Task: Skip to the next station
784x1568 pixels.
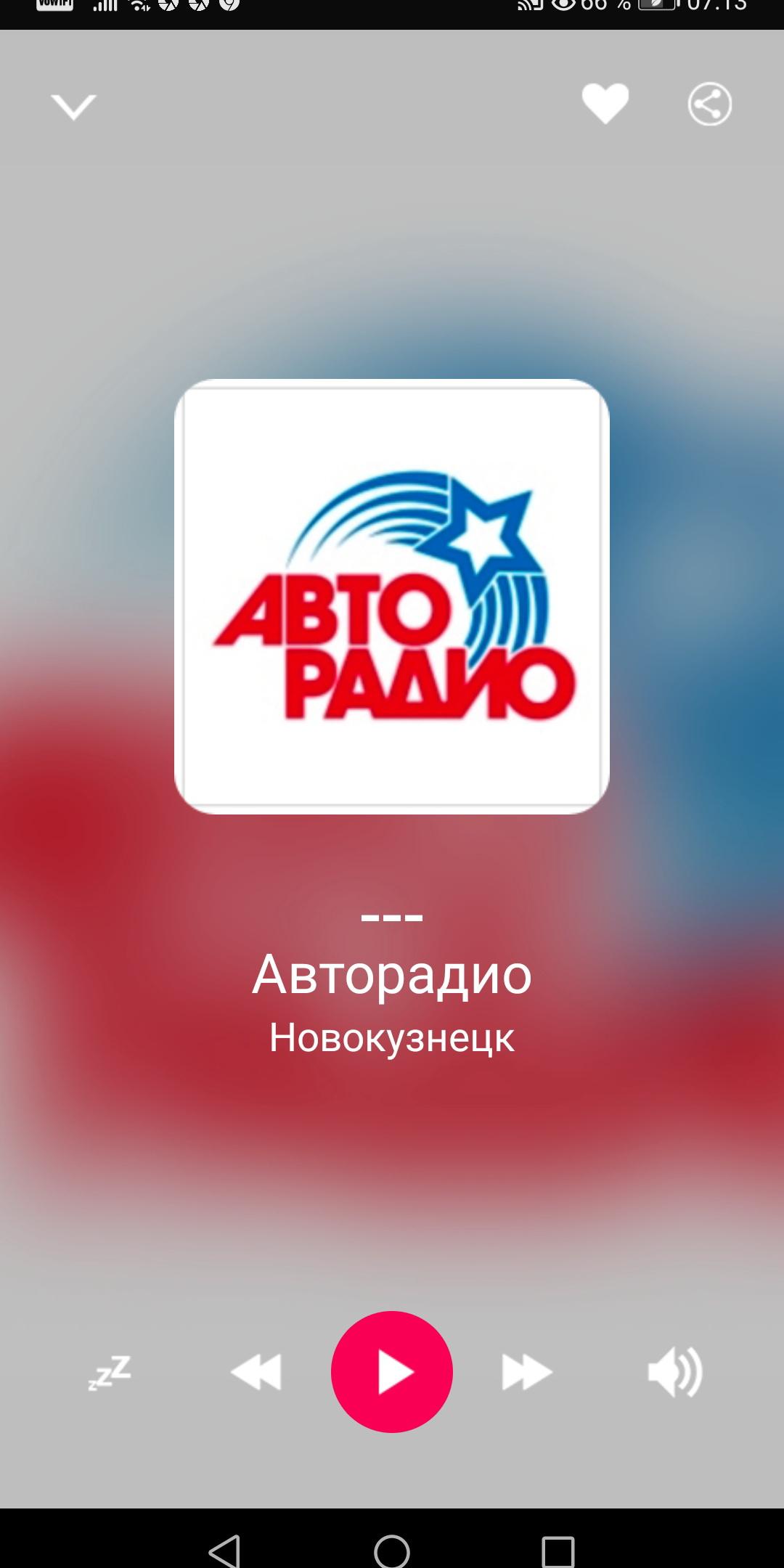Action: 528,1372
